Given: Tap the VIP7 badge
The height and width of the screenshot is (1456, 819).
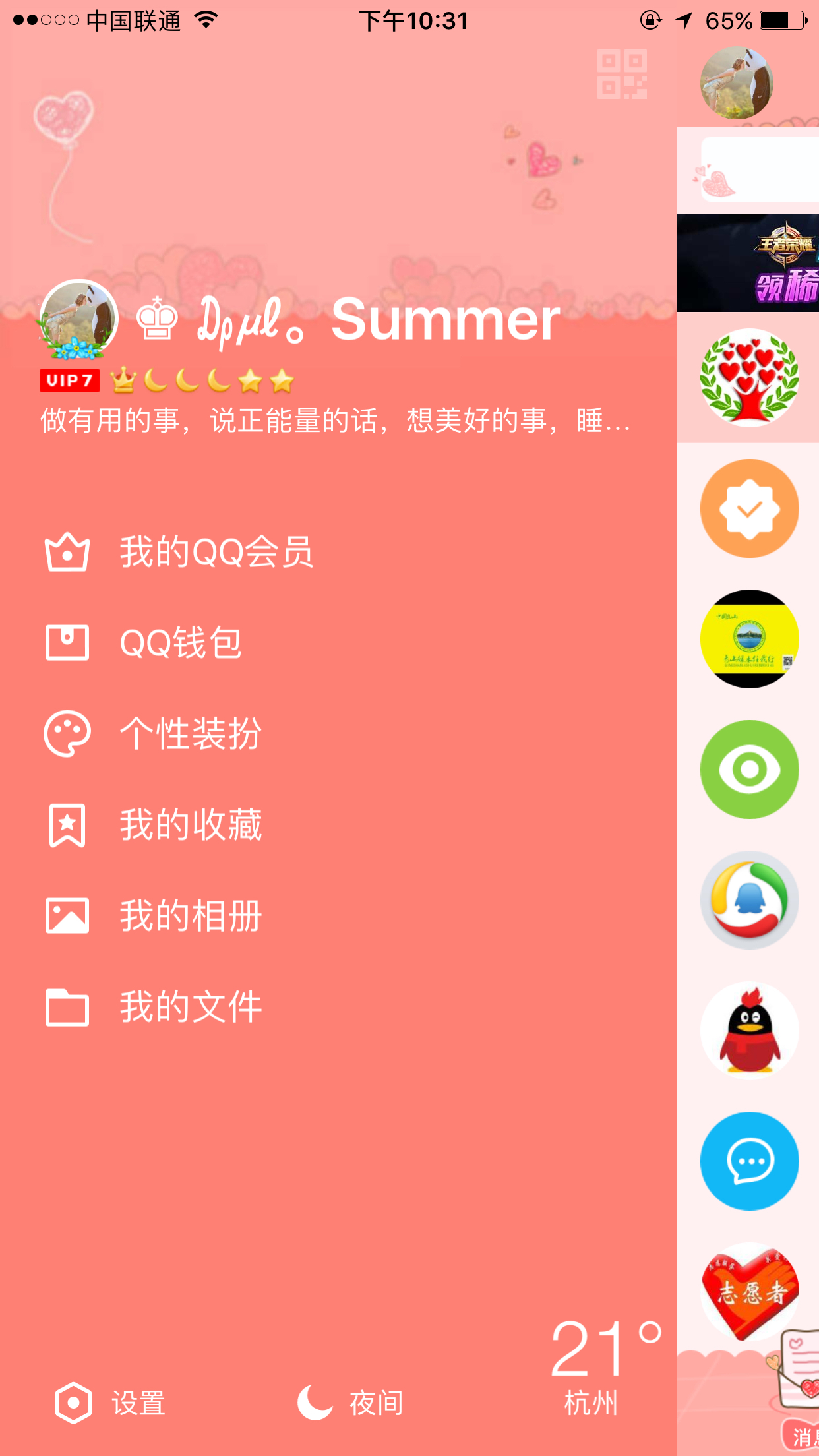Looking at the screenshot, I should [x=69, y=380].
